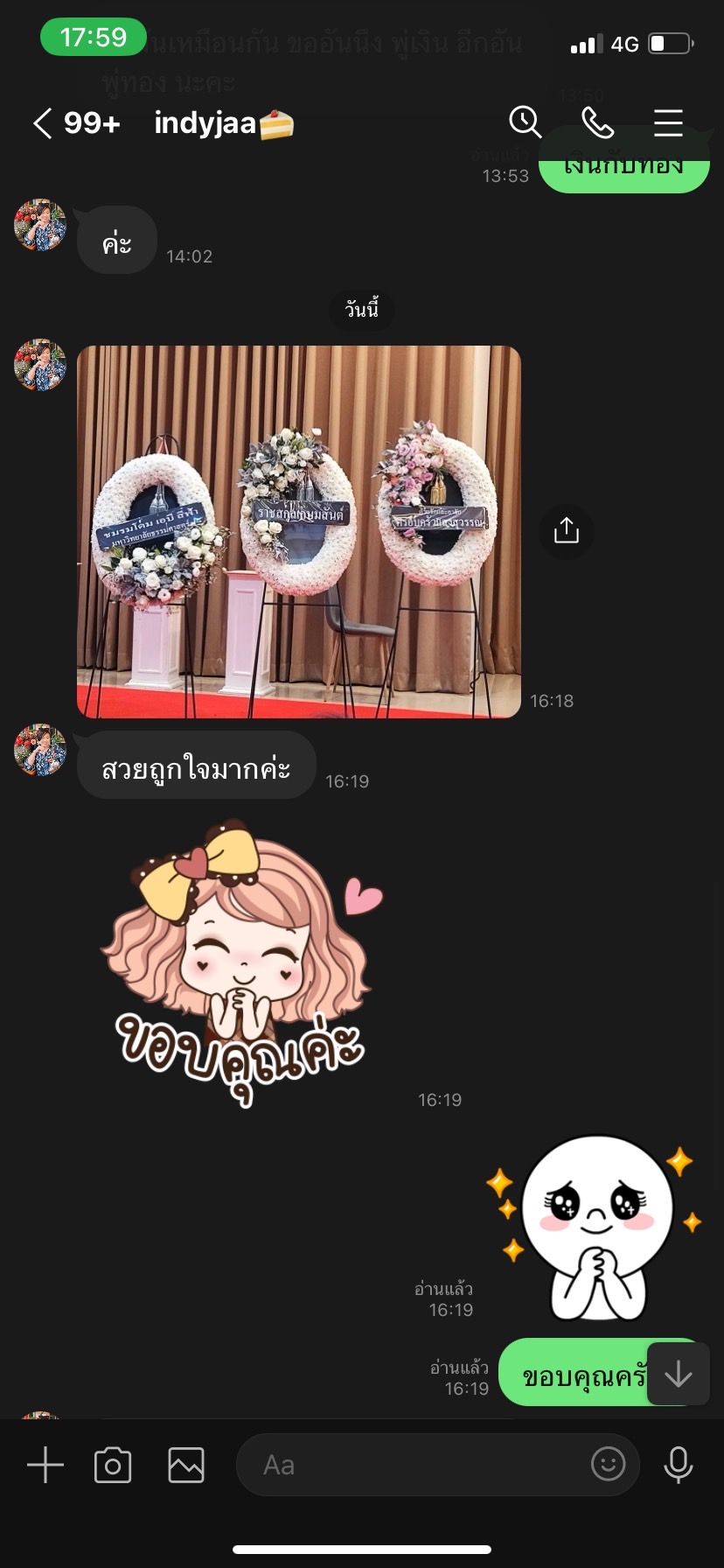View the sender's profile next to the photo

click(x=40, y=365)
